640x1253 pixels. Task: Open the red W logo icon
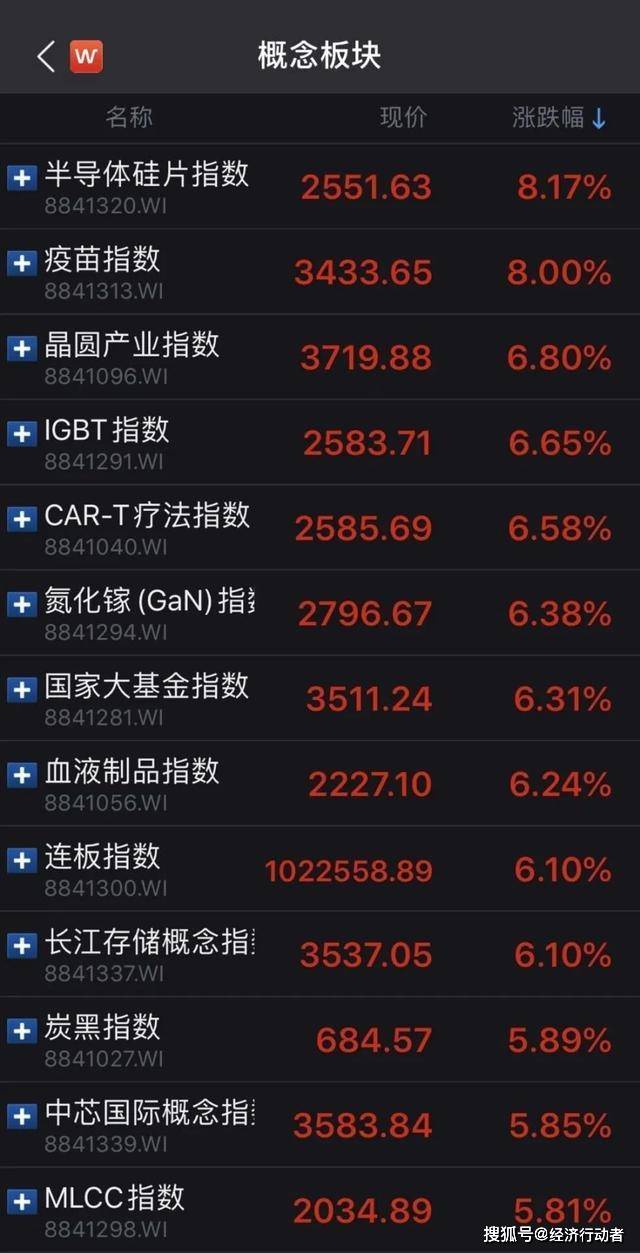[x=86, y=56]
